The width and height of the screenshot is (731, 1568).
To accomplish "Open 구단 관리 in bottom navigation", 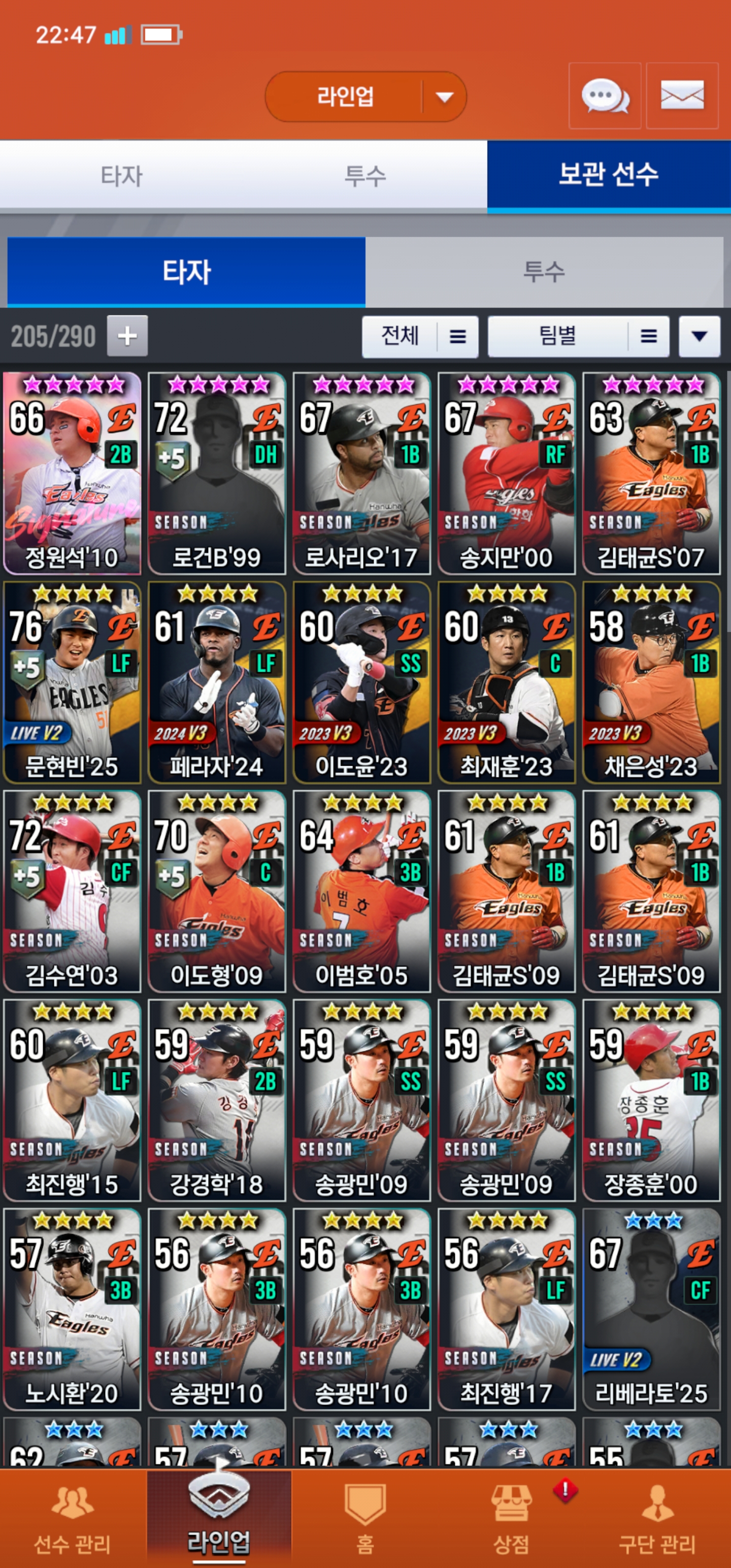I will pyautogui.click(x=657, y=1519).
